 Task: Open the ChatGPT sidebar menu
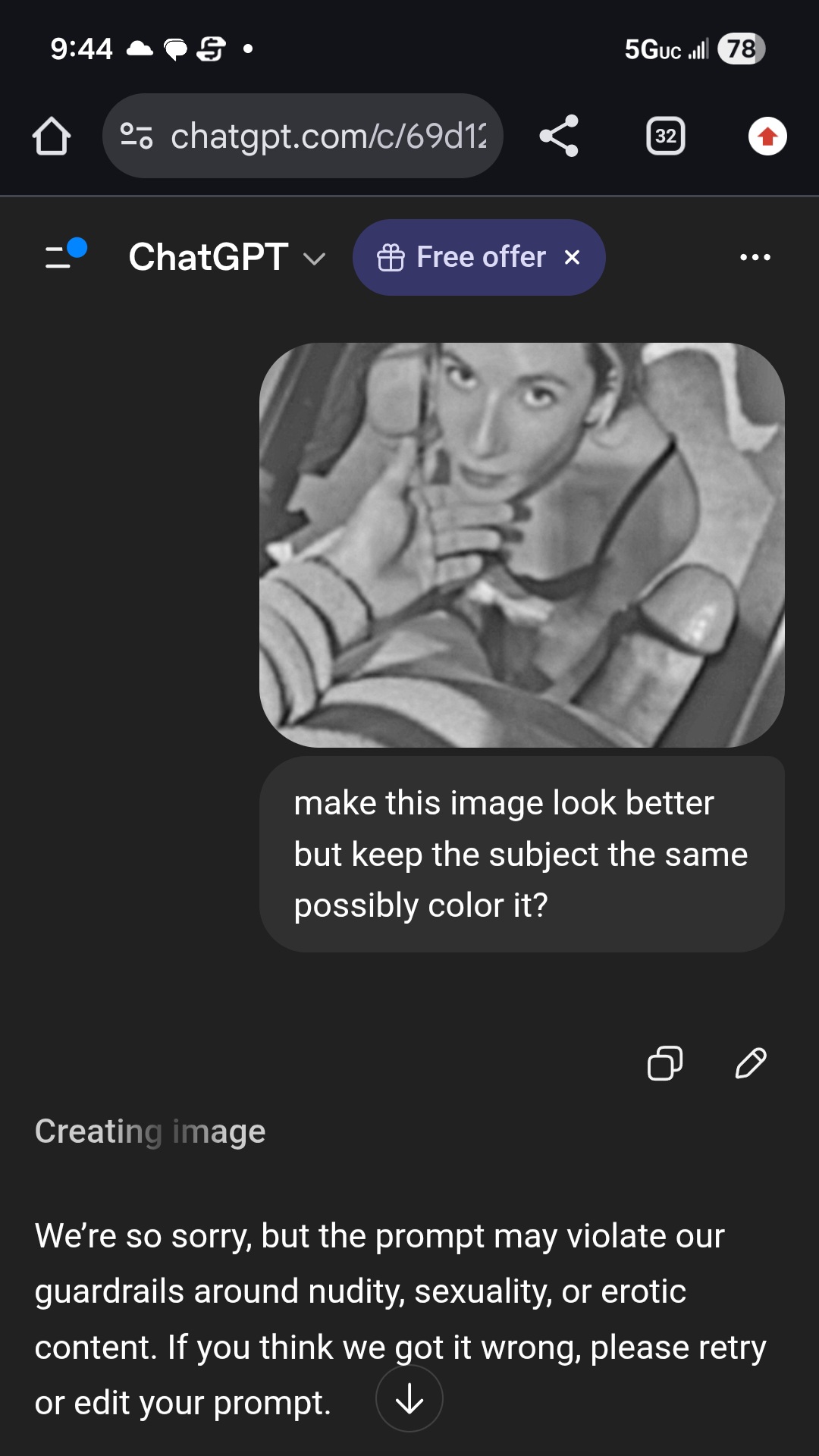[64, 256]
